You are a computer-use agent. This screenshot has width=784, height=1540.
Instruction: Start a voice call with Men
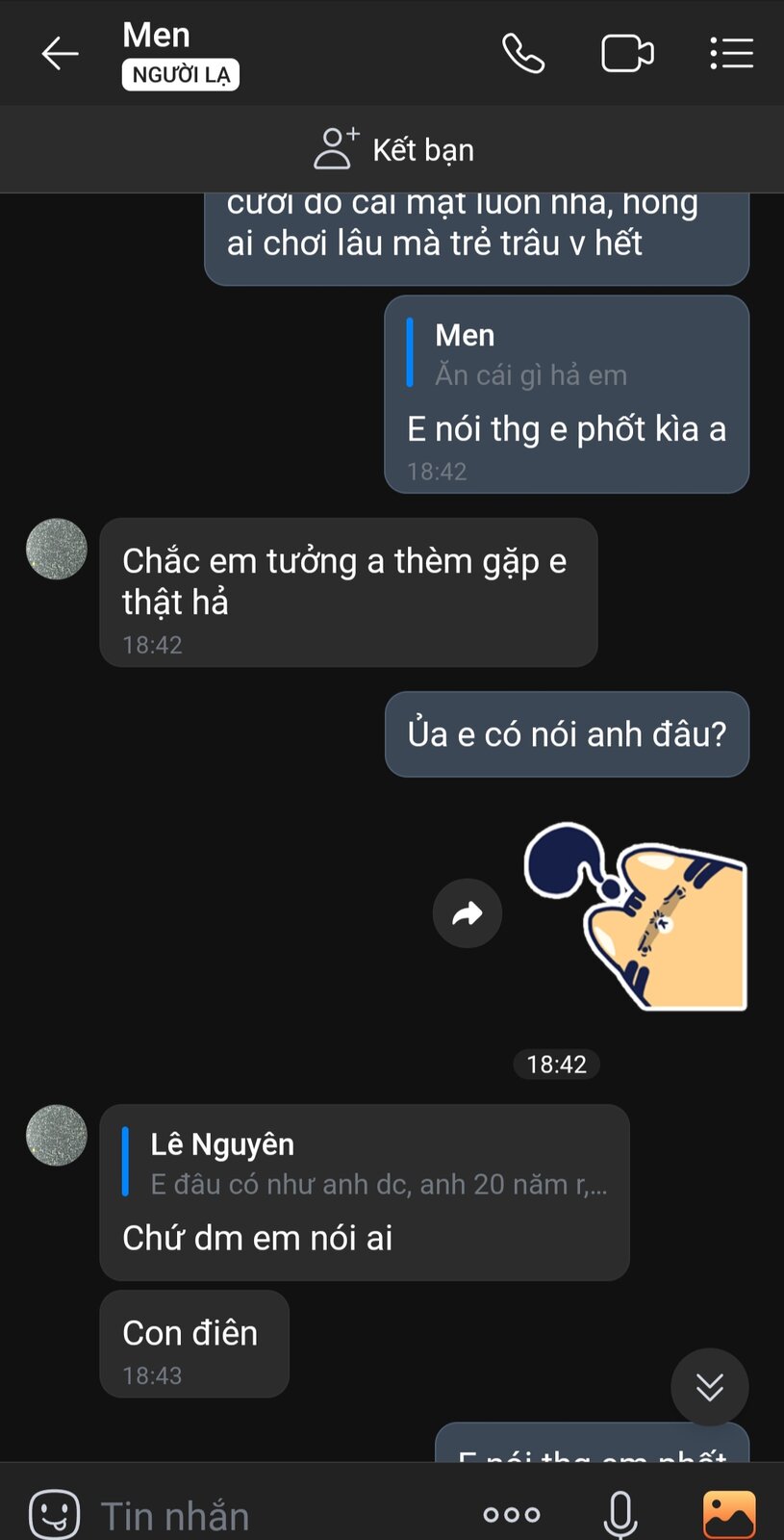point(523,54)
